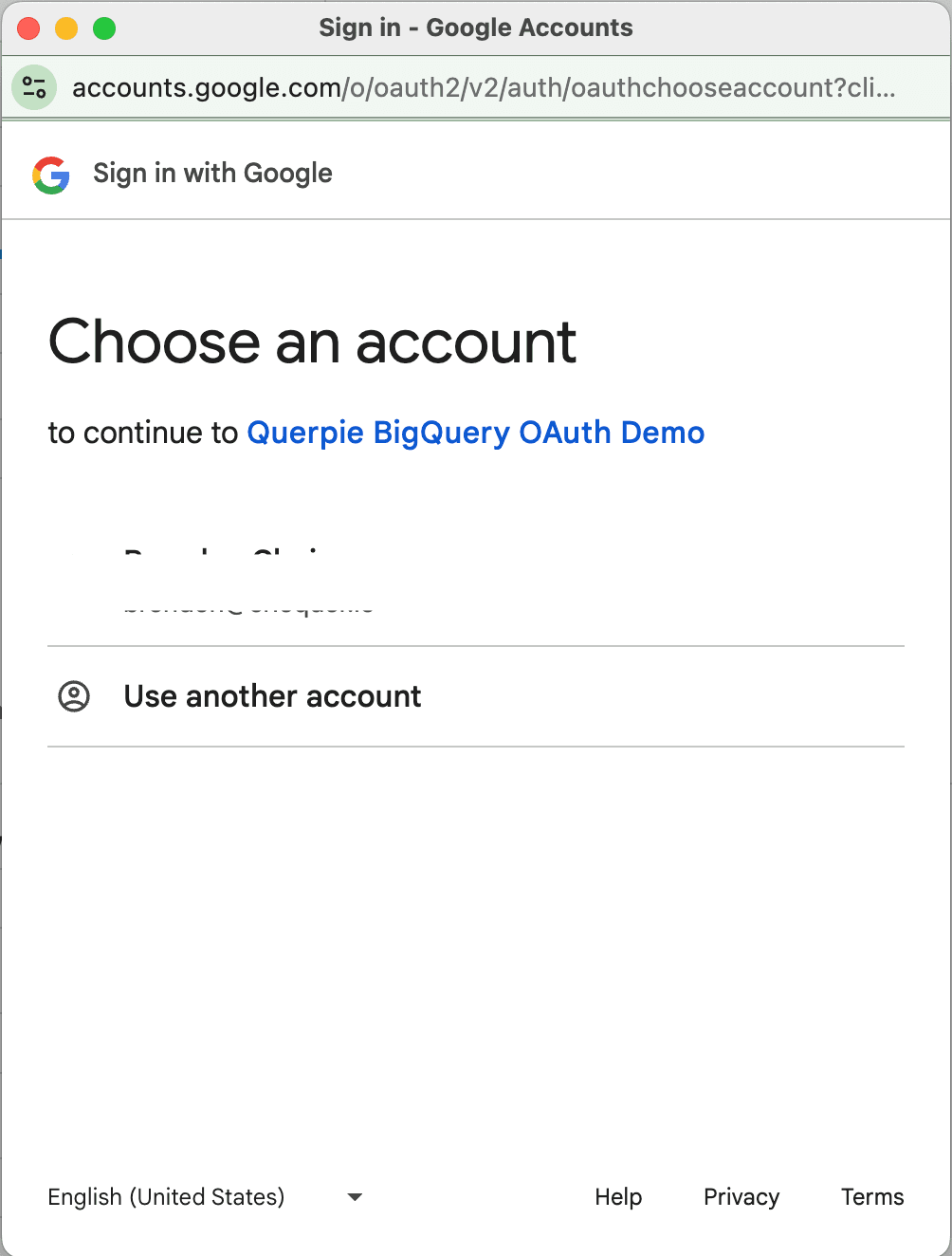Focus the accounts.google.com address bar

(x=484, y=88)
